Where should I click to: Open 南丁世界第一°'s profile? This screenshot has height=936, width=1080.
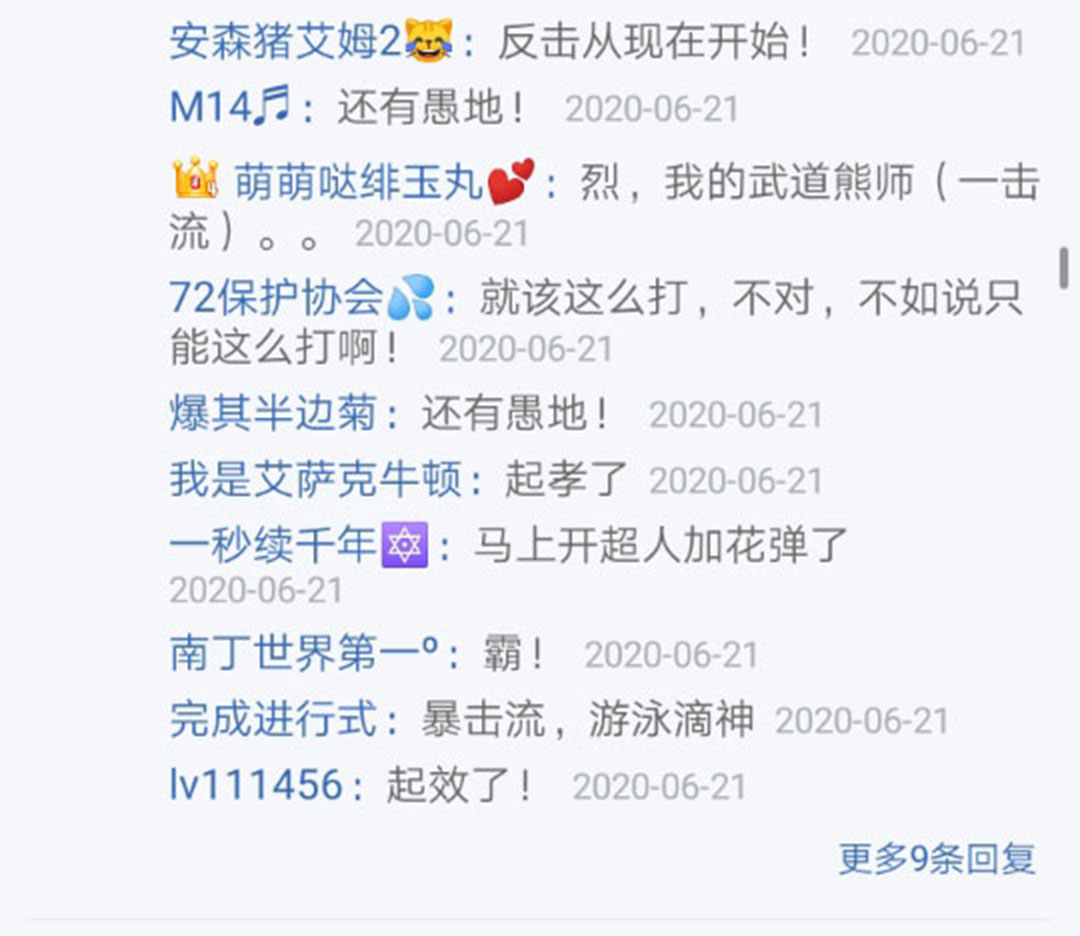[x=303, y=654]
